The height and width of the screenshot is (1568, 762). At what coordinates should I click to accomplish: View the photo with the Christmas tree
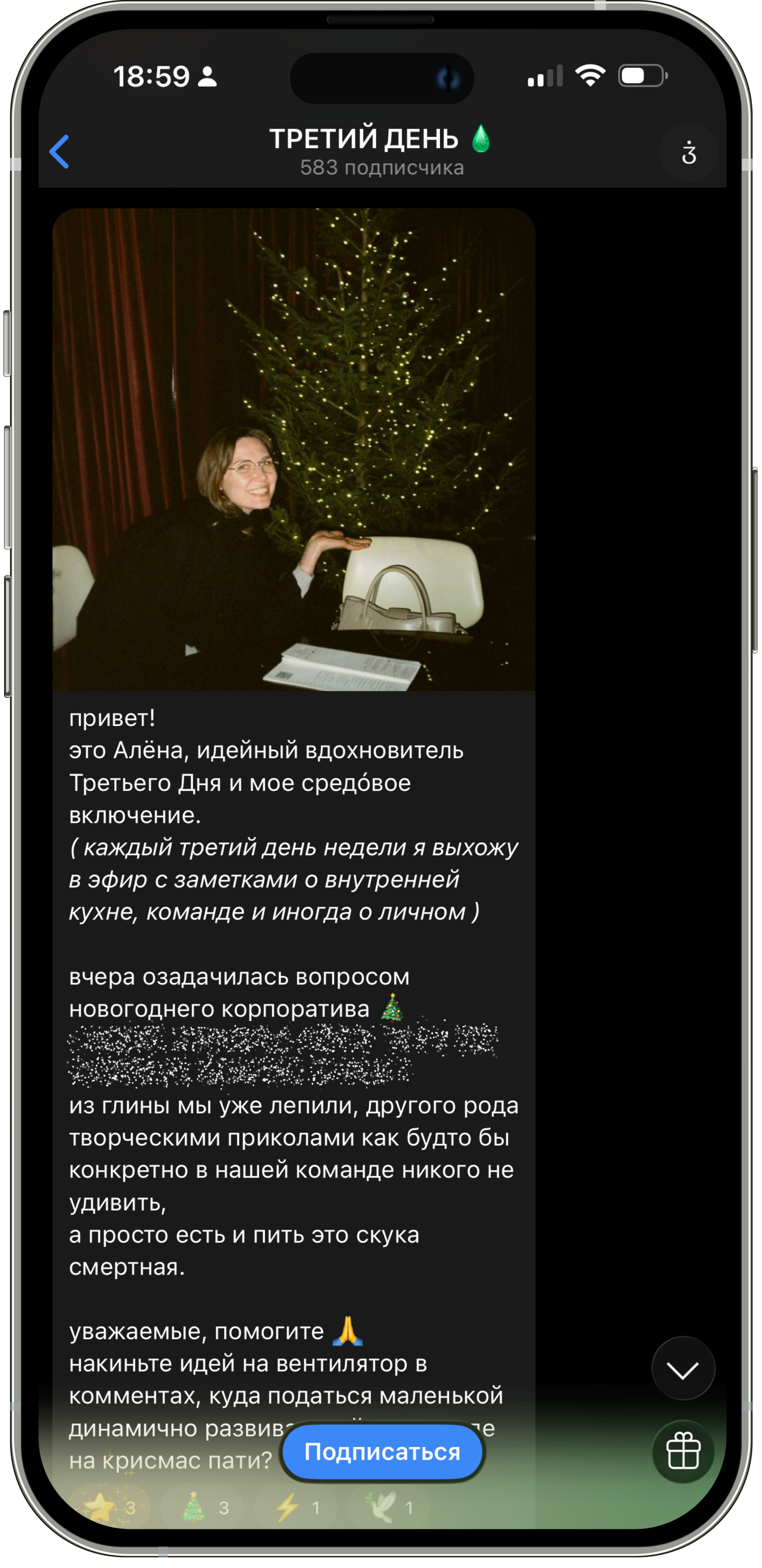[x=293, y=449]
